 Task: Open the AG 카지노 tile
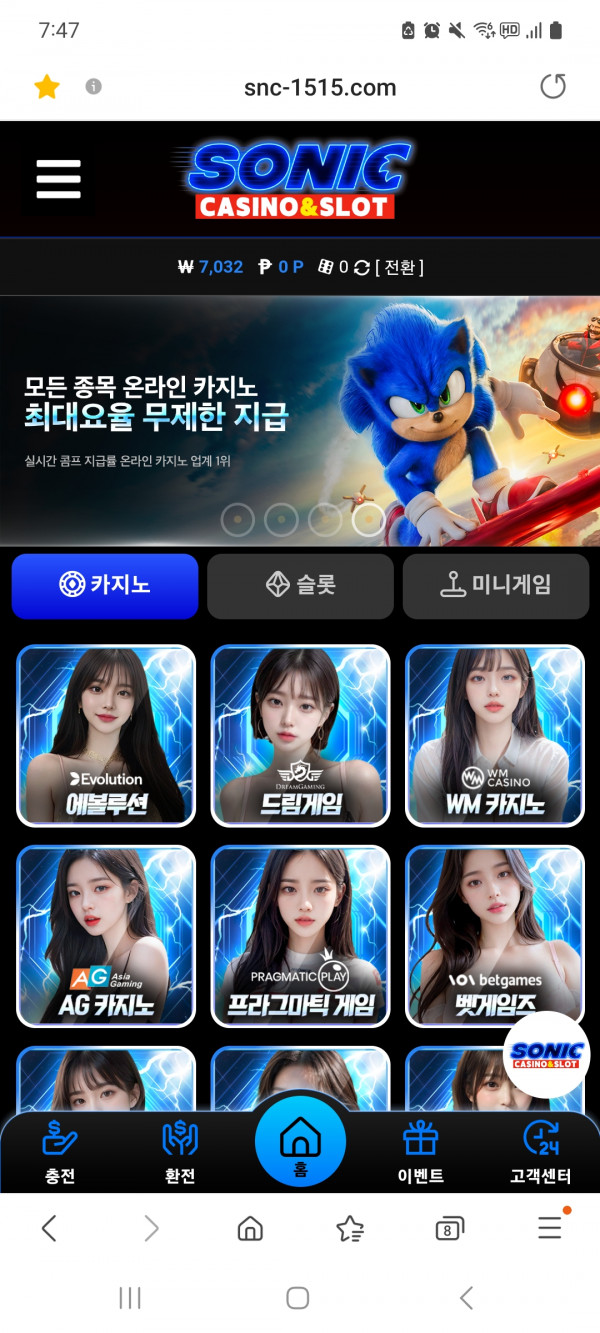pyautogui.click(x=106, y=936)
